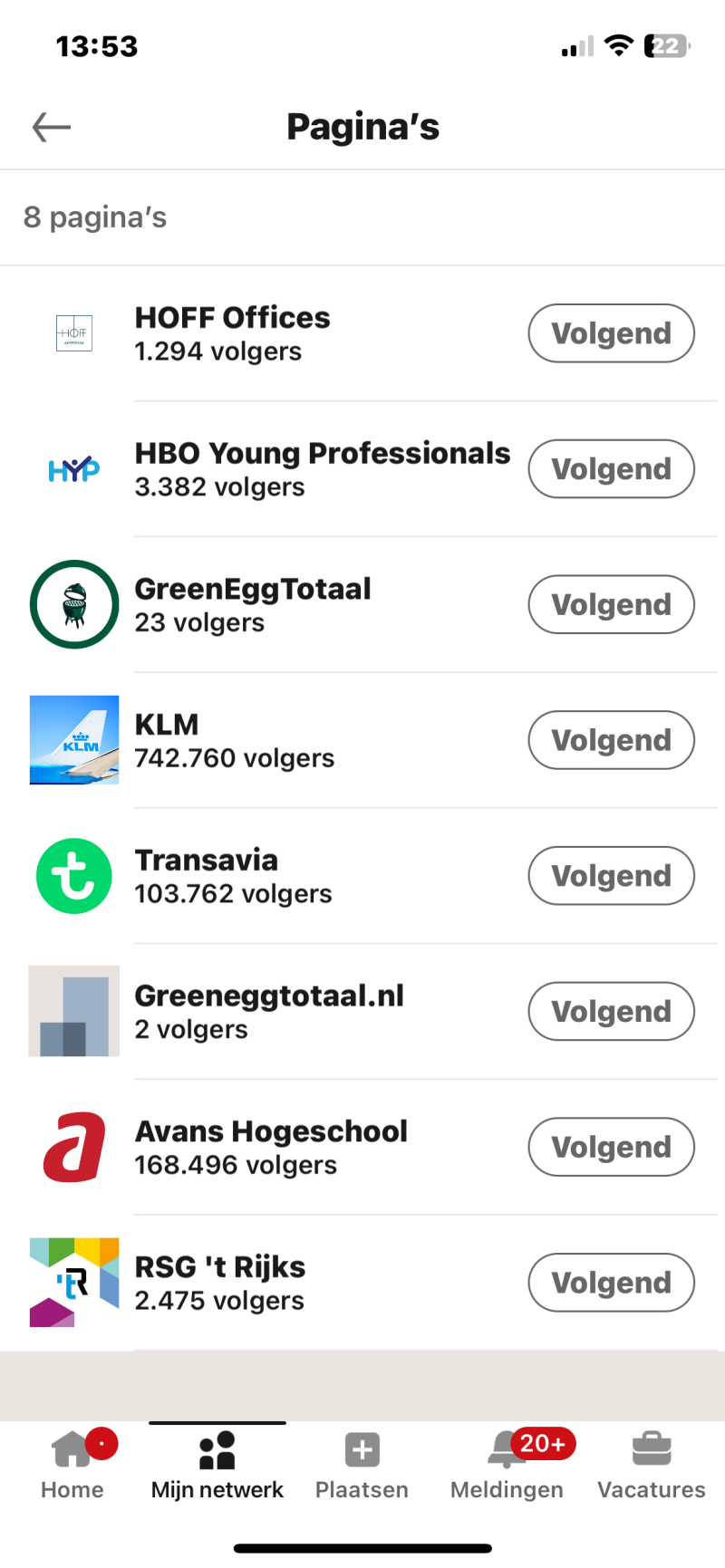
Task: Tap Volgend next to HBO Young Professionals
Action: click(x=611, y=469)
